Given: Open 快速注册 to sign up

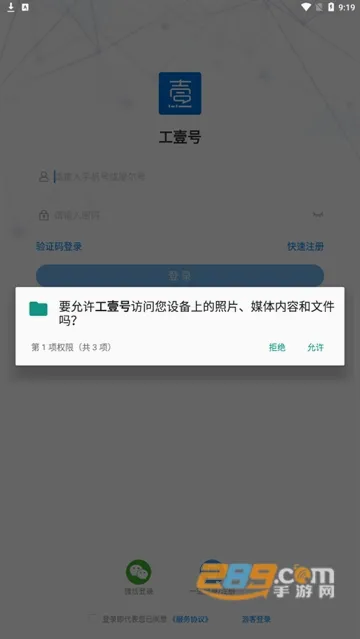Looking at the screenshot, I should [x=305, y=246].
